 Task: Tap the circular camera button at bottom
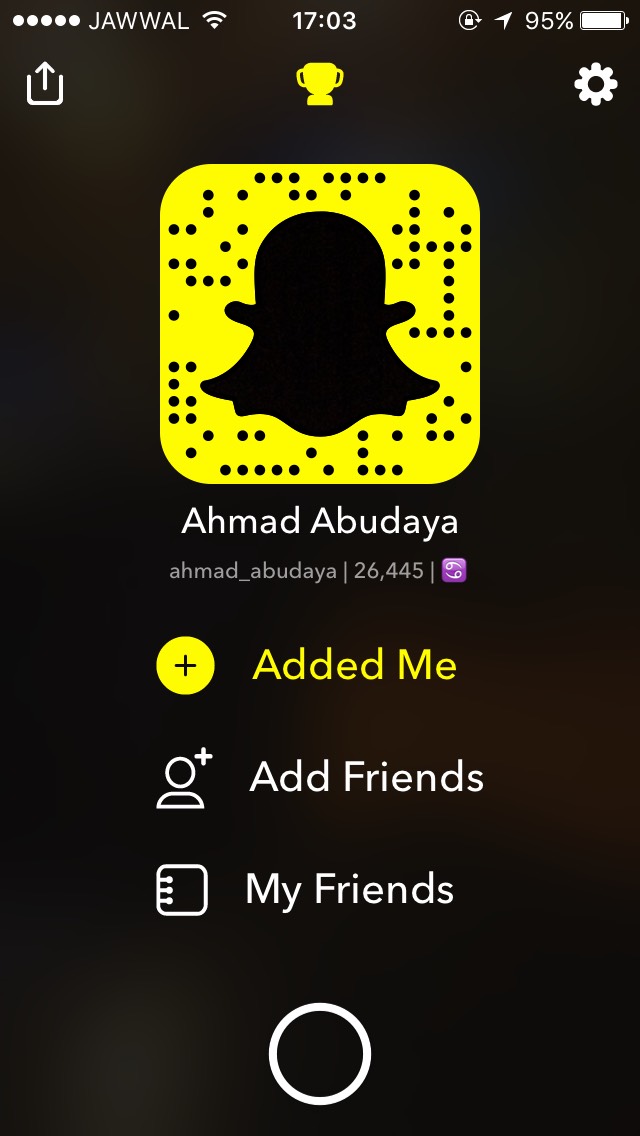pyautogui.click(x=320, y=1053)
